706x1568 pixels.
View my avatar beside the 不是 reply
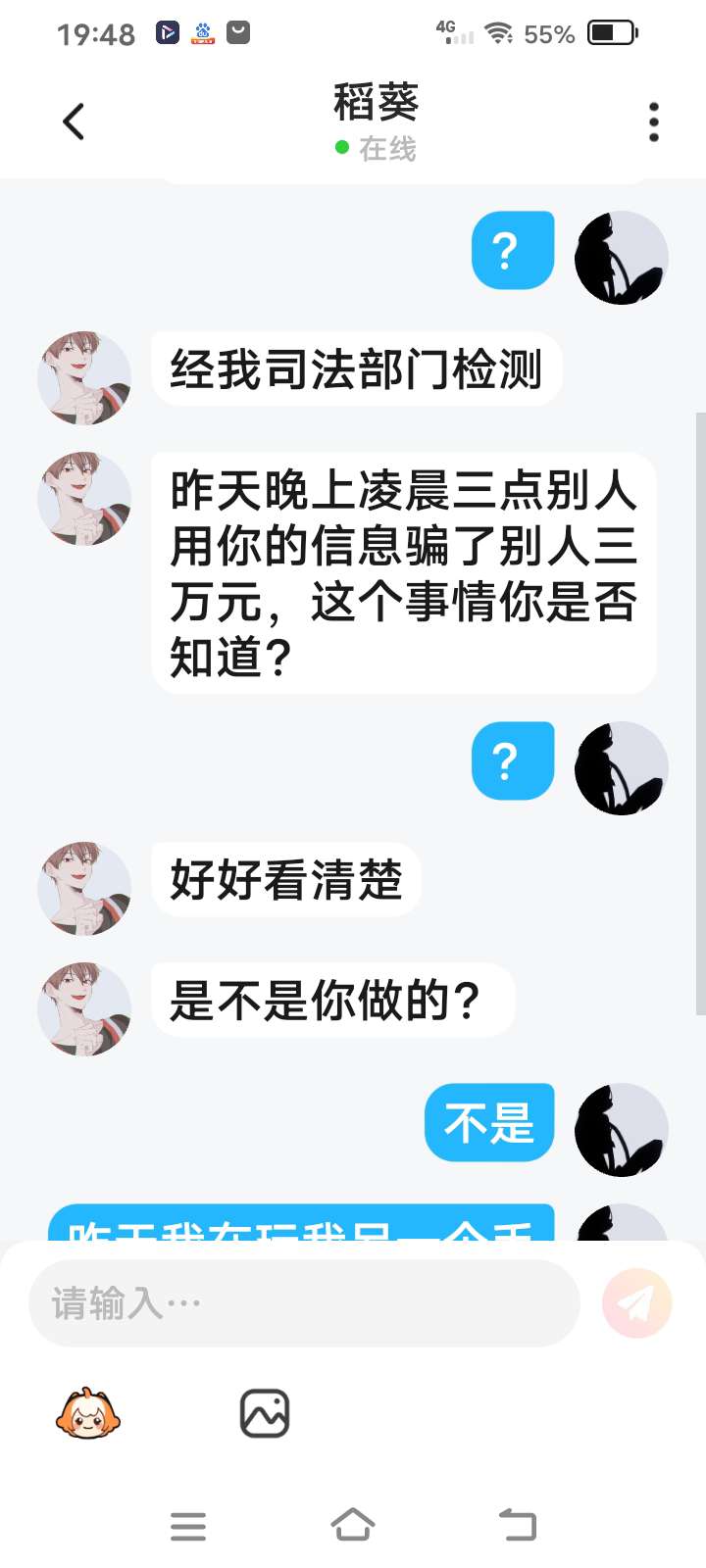point(621,1129)
